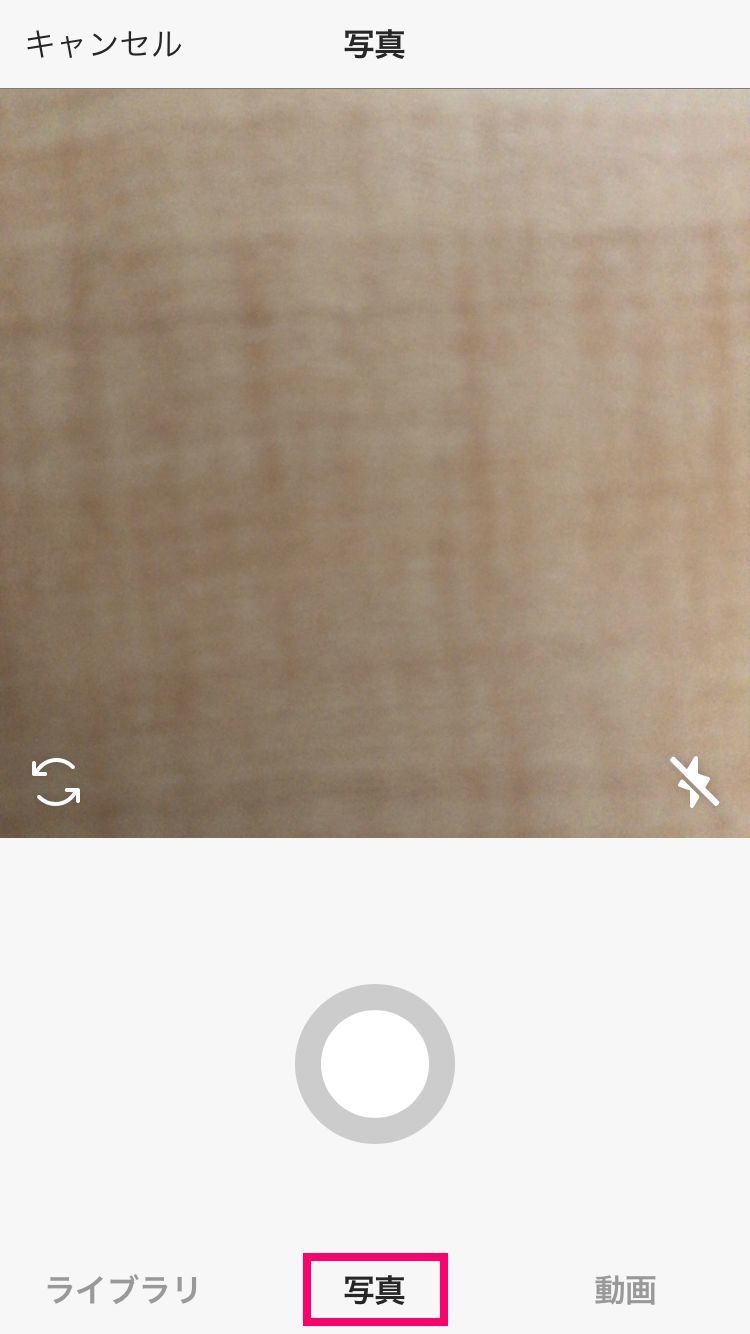Toggle the flash icon

[x=694, y=782]
